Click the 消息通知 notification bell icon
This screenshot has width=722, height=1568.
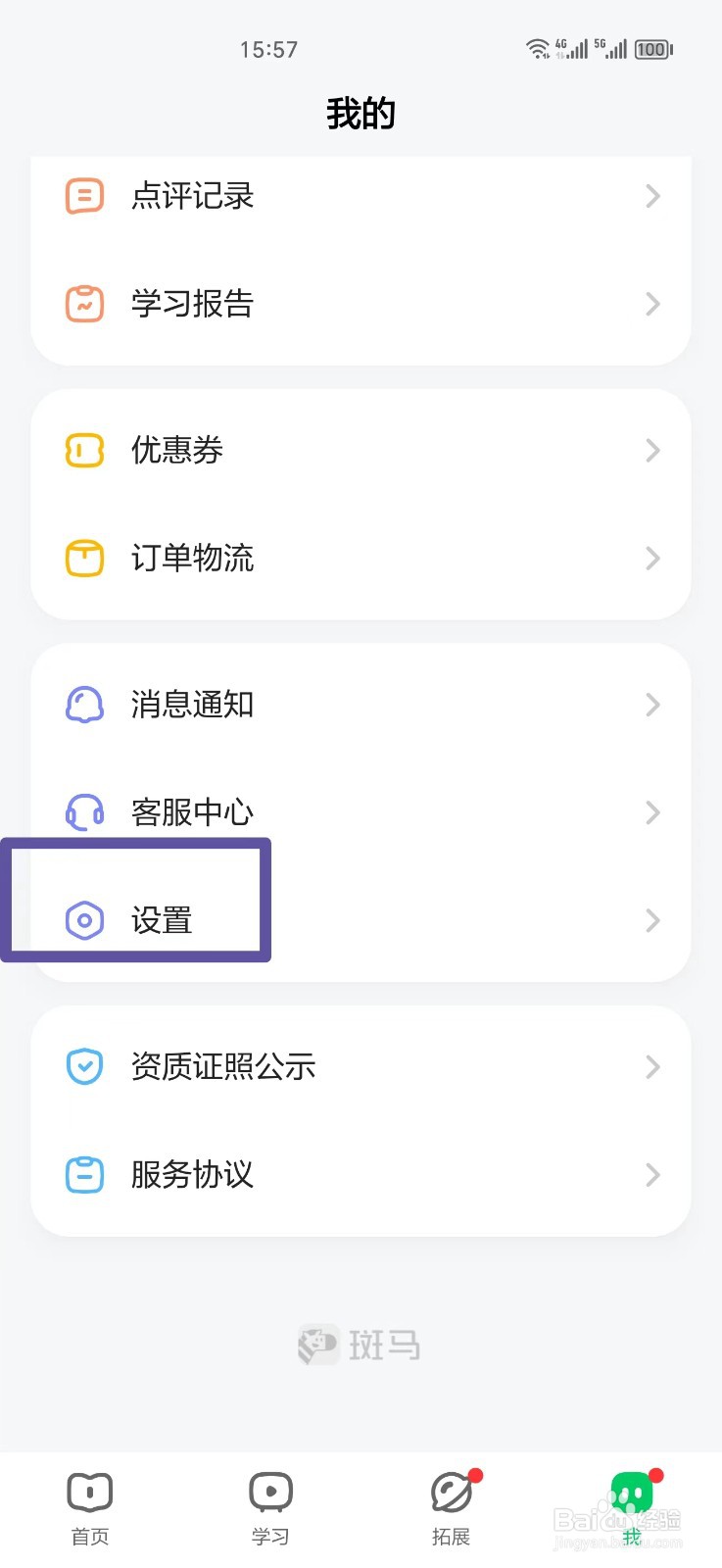[83, 704]
